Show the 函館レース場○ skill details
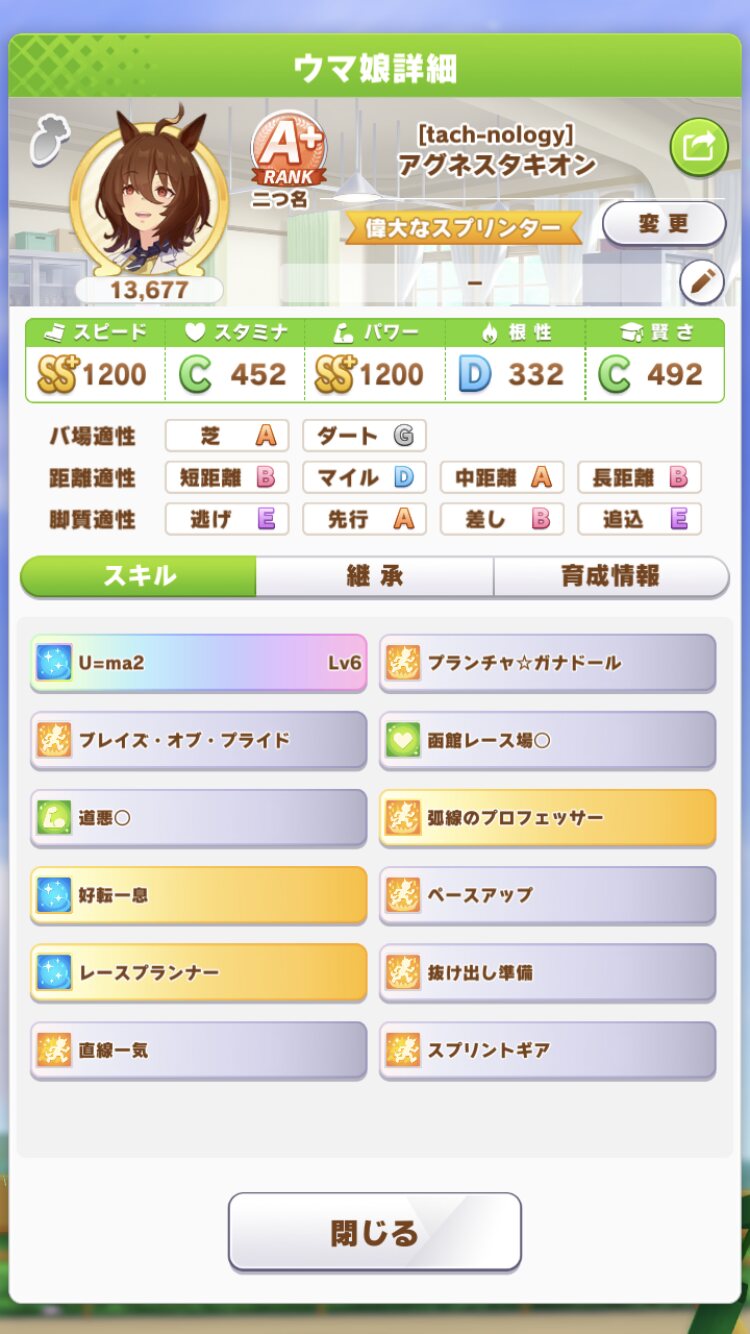Screen dimensions: 750x1334 pos(547,741)
